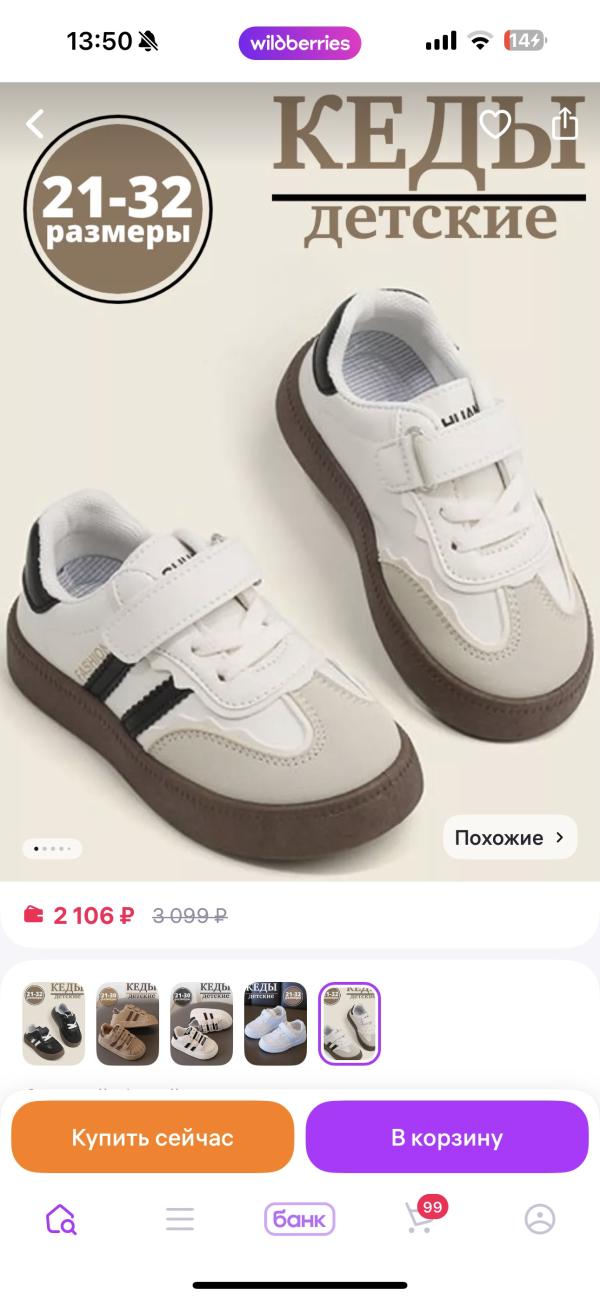Open the profile tab

coord(540,1219)
